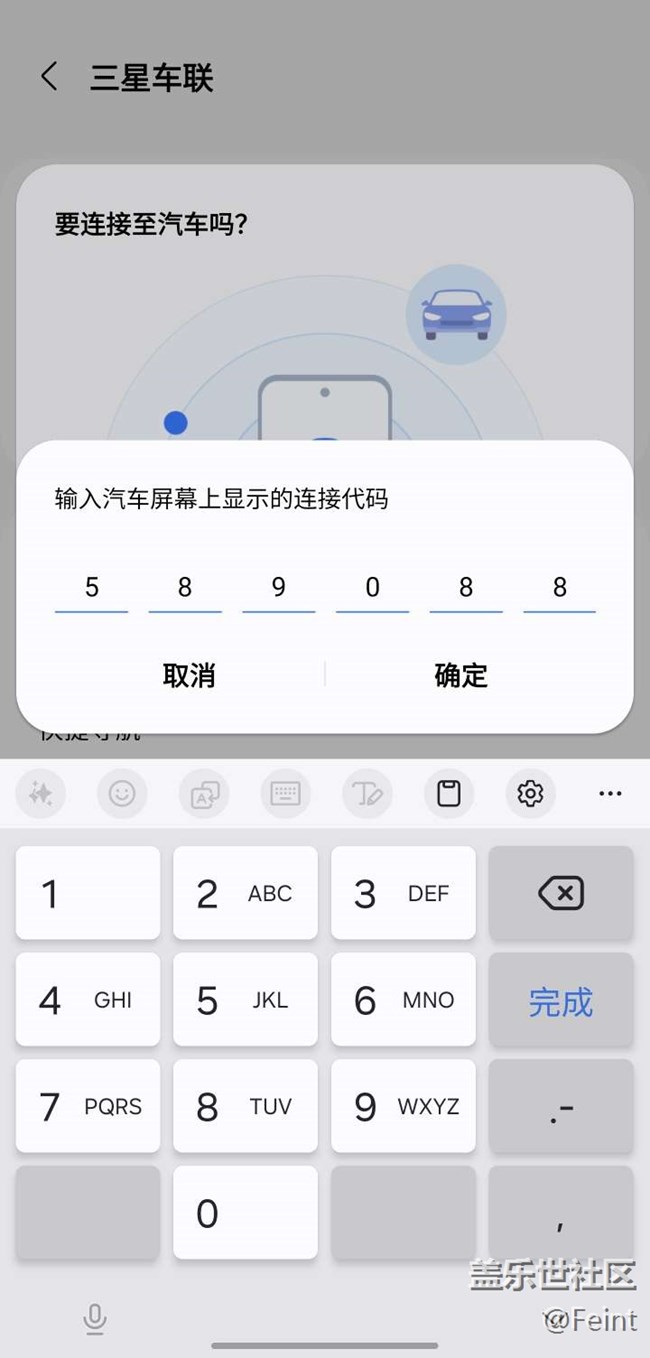Enter digit 0 on the keypad
Image resolution: width=650 pixels, height=1358 pixels.
pyautogui.click(x=245, y=1213)
